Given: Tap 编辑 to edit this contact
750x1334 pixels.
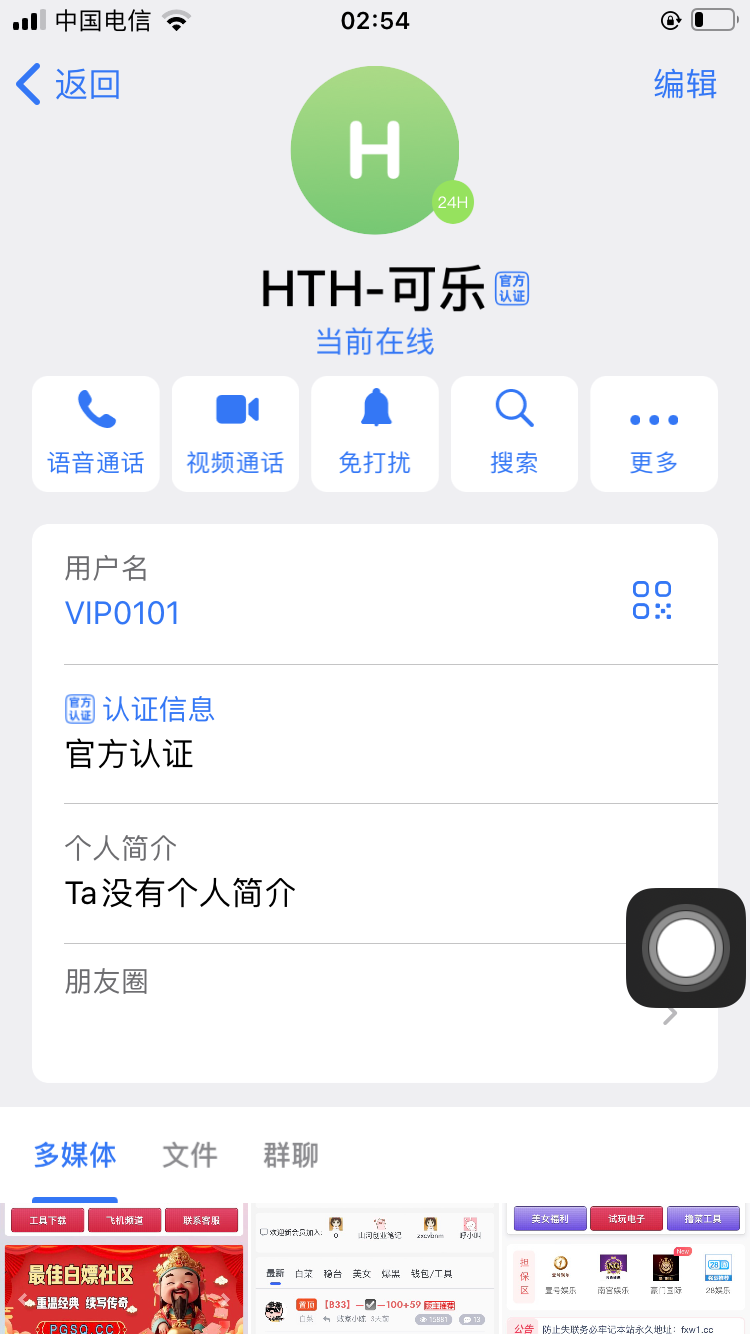Looking at the screenshot, I should pos(686,85).
